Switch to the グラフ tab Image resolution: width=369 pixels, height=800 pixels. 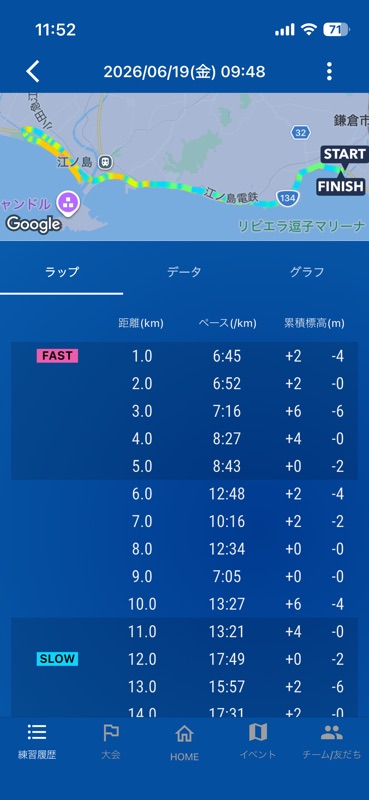pos(307,272)
